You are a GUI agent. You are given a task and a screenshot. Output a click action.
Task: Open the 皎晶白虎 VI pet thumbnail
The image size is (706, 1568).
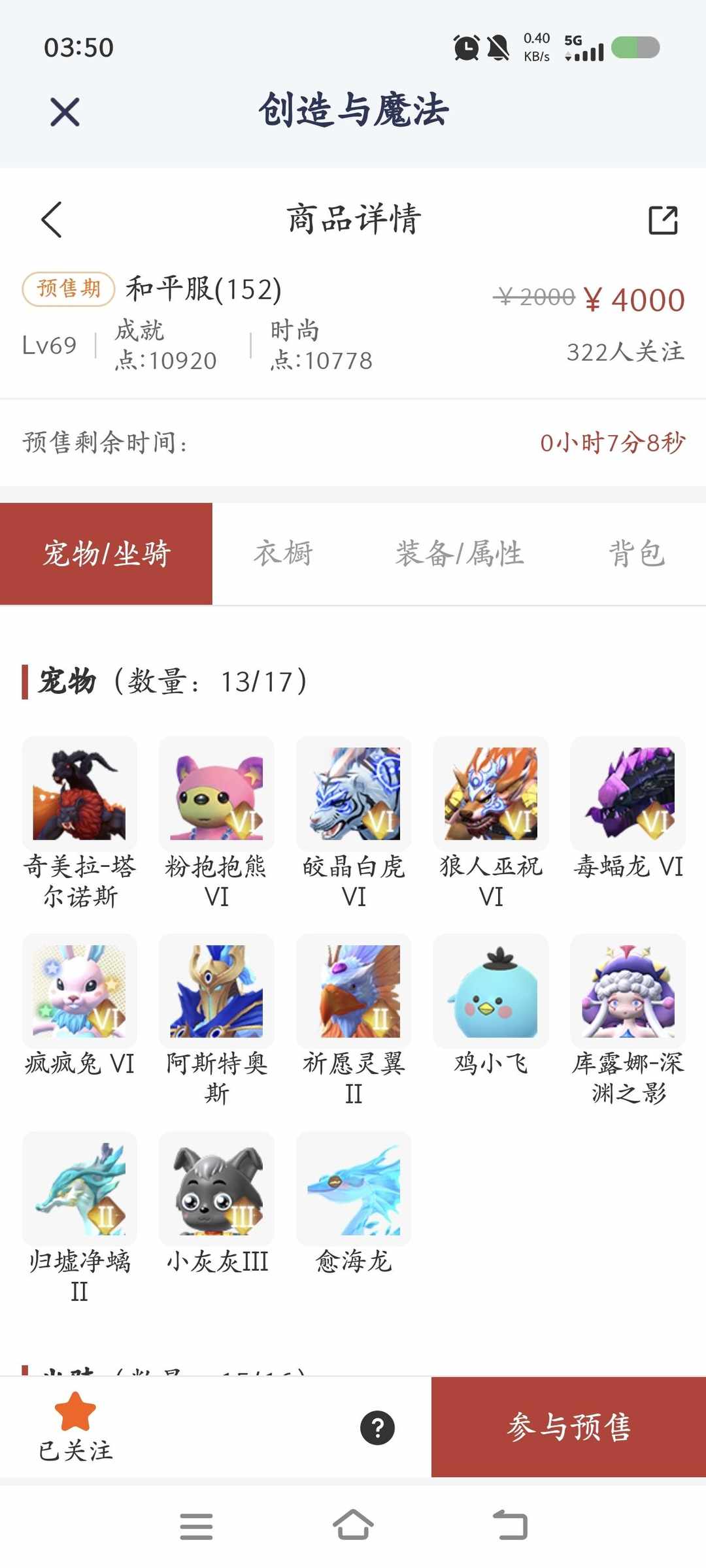pos(353,794)
